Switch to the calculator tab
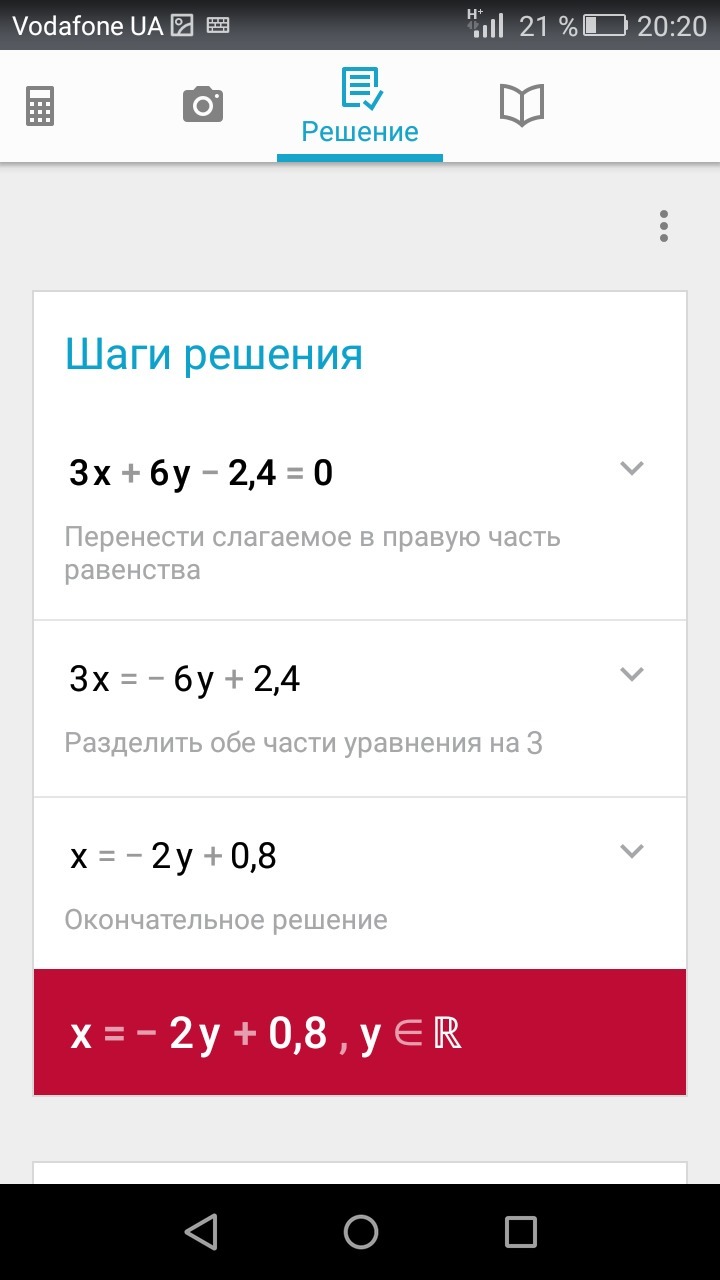The width and height of the screenshot is (720, 1280). tap(40, 105)
